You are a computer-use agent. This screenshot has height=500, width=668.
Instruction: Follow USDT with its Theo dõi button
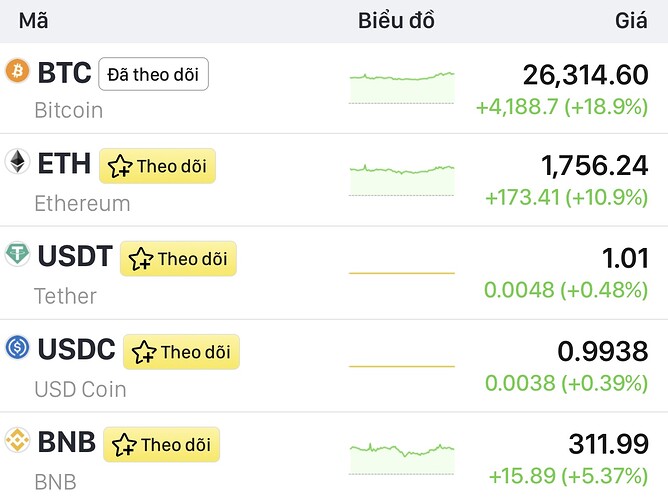178,259
